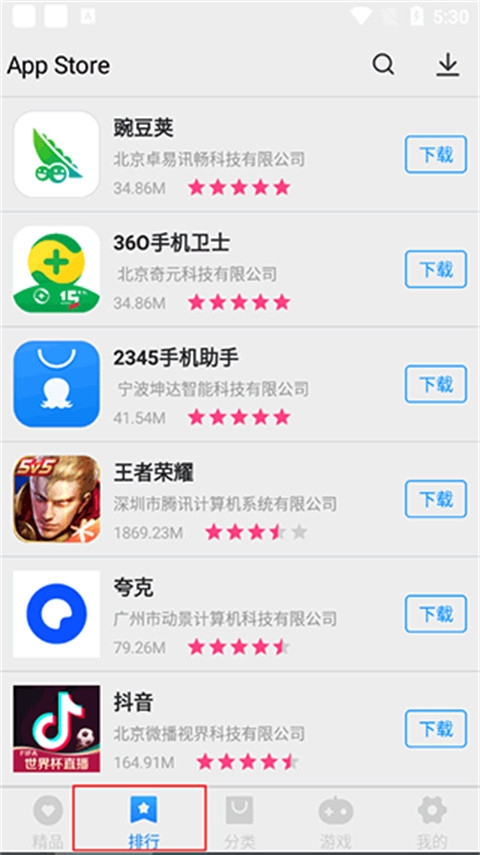Hit 下载 next to 夸克
The width and height of the screenshot is (480, 855).
[436, 614]
